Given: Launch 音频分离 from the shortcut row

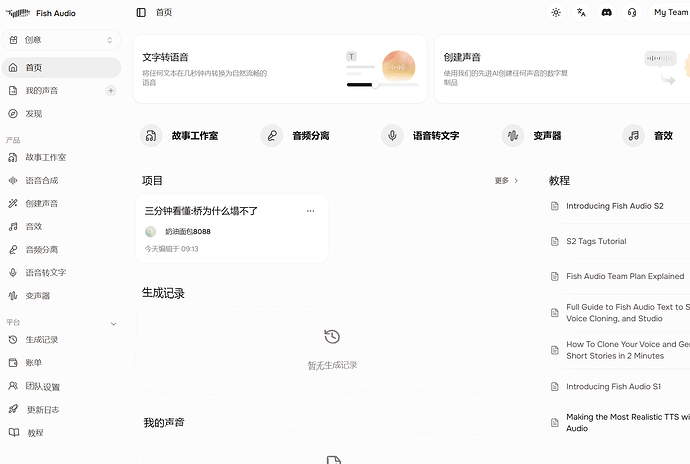Looking at the screenshot, I should [x=295, y=136].
